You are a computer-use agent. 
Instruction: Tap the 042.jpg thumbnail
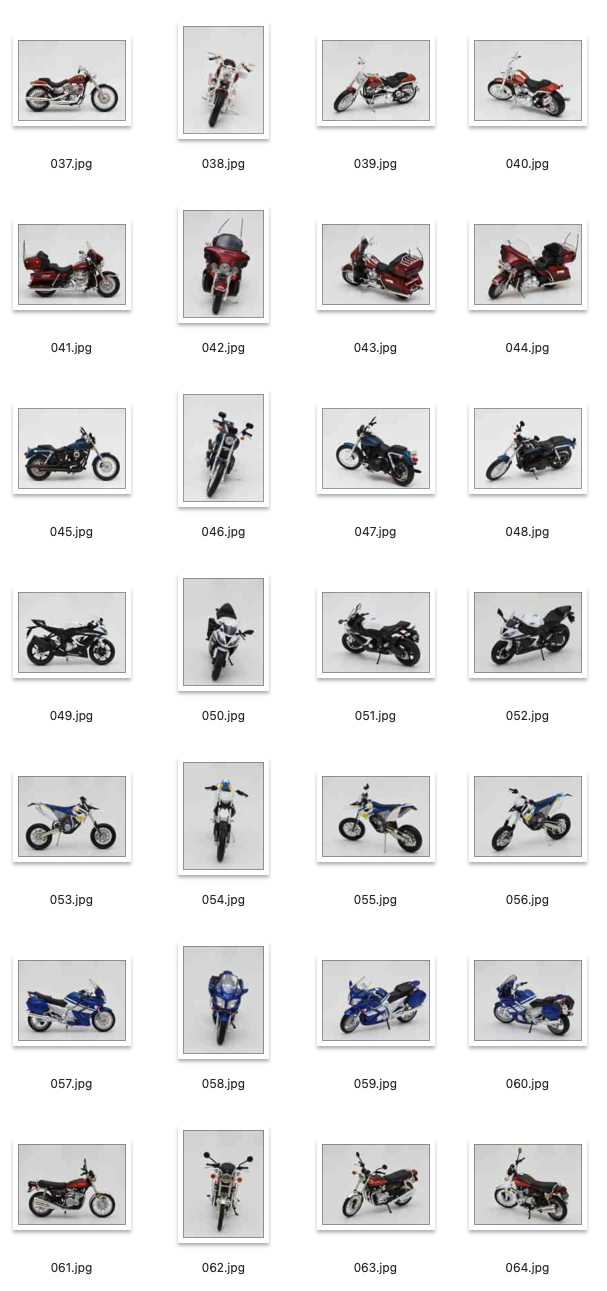(x=223, y=264)
